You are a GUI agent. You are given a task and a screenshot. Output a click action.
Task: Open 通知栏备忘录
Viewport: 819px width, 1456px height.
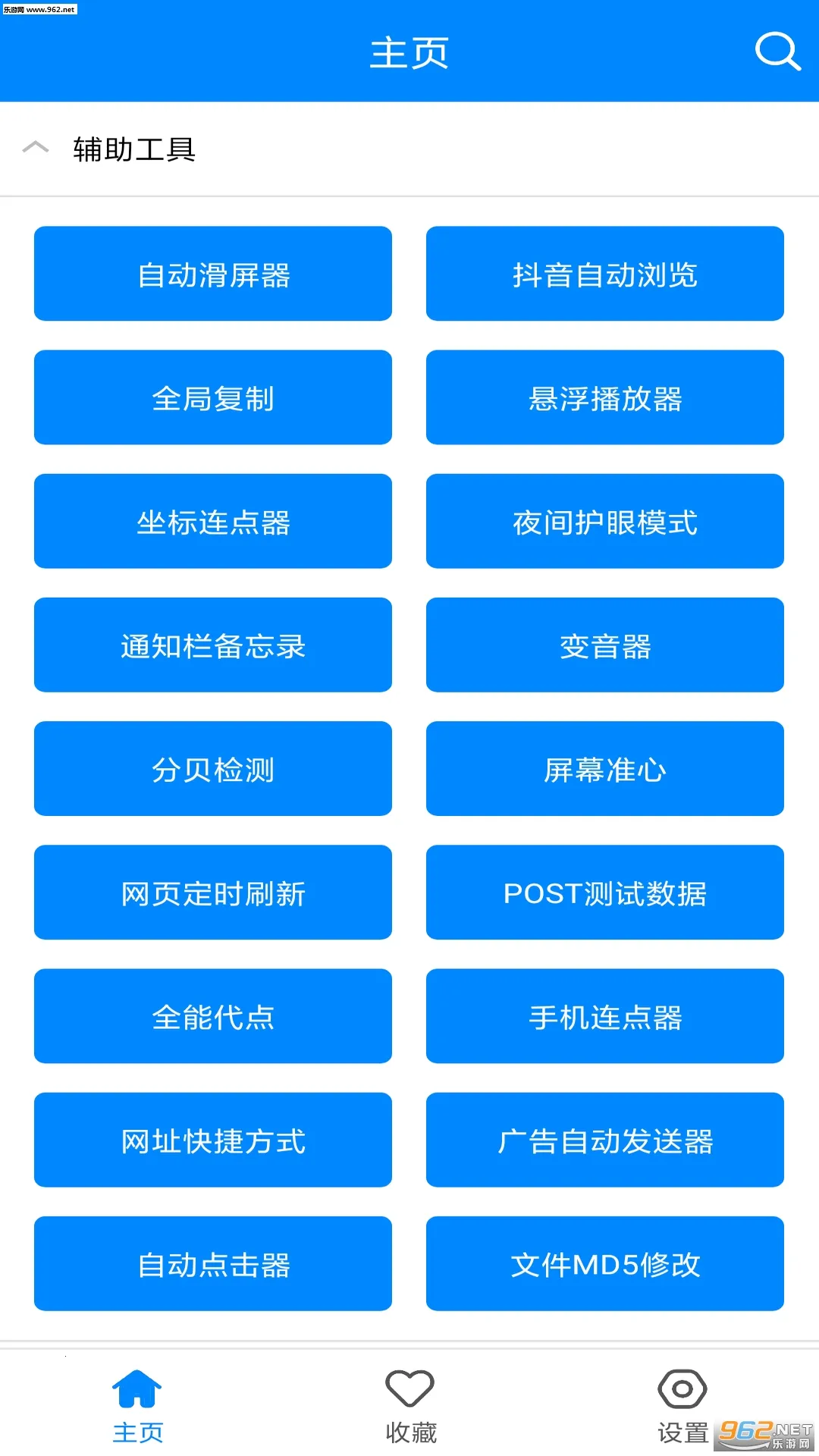[x=213, y=645]
